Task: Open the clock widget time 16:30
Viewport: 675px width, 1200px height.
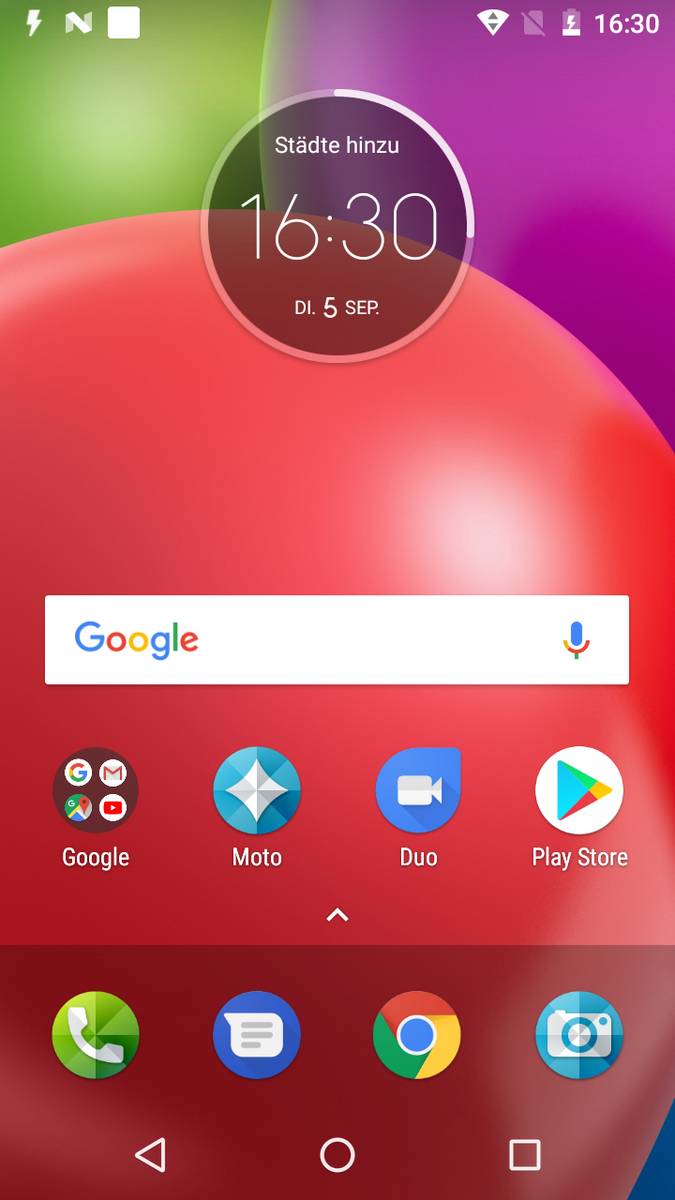Action: pyautogui.click(x=337, y=227)
